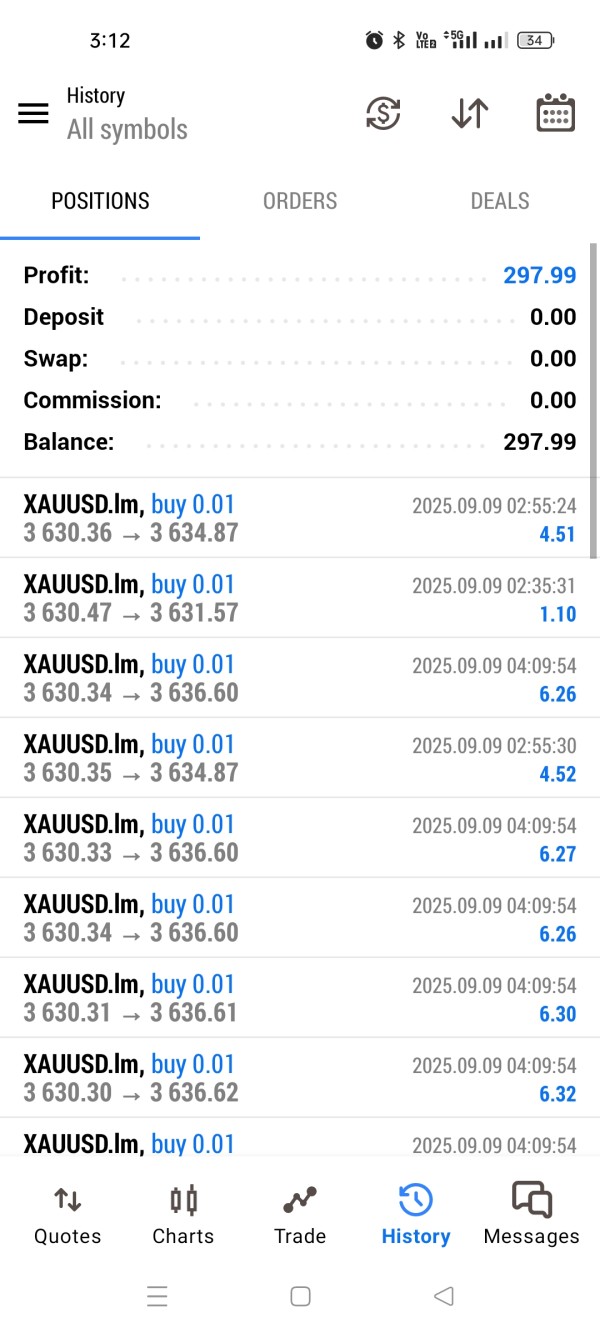
Task: Go to the Charts section
Action: (183, 1214)
